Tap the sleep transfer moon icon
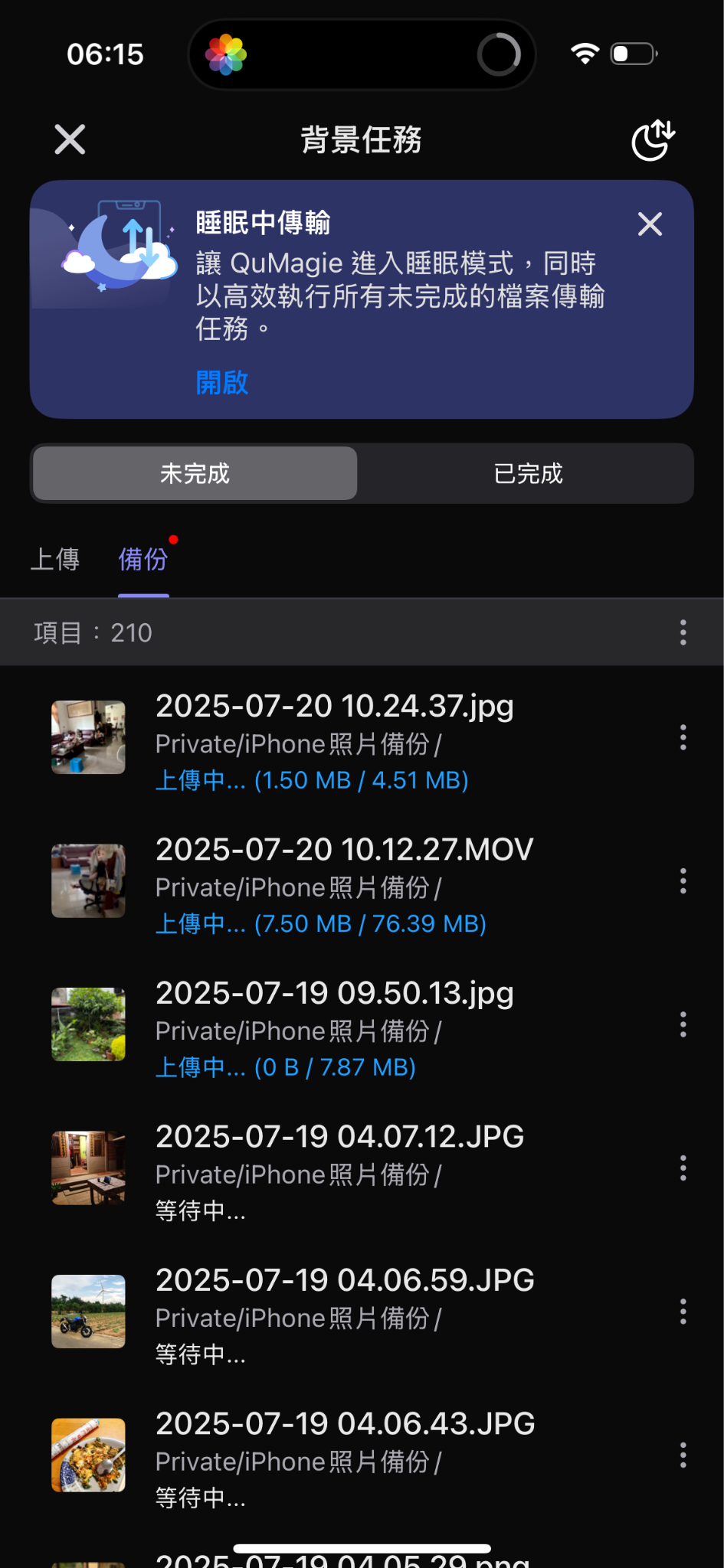This screenshot has width=724, height=1568. (x=653, y=139)
